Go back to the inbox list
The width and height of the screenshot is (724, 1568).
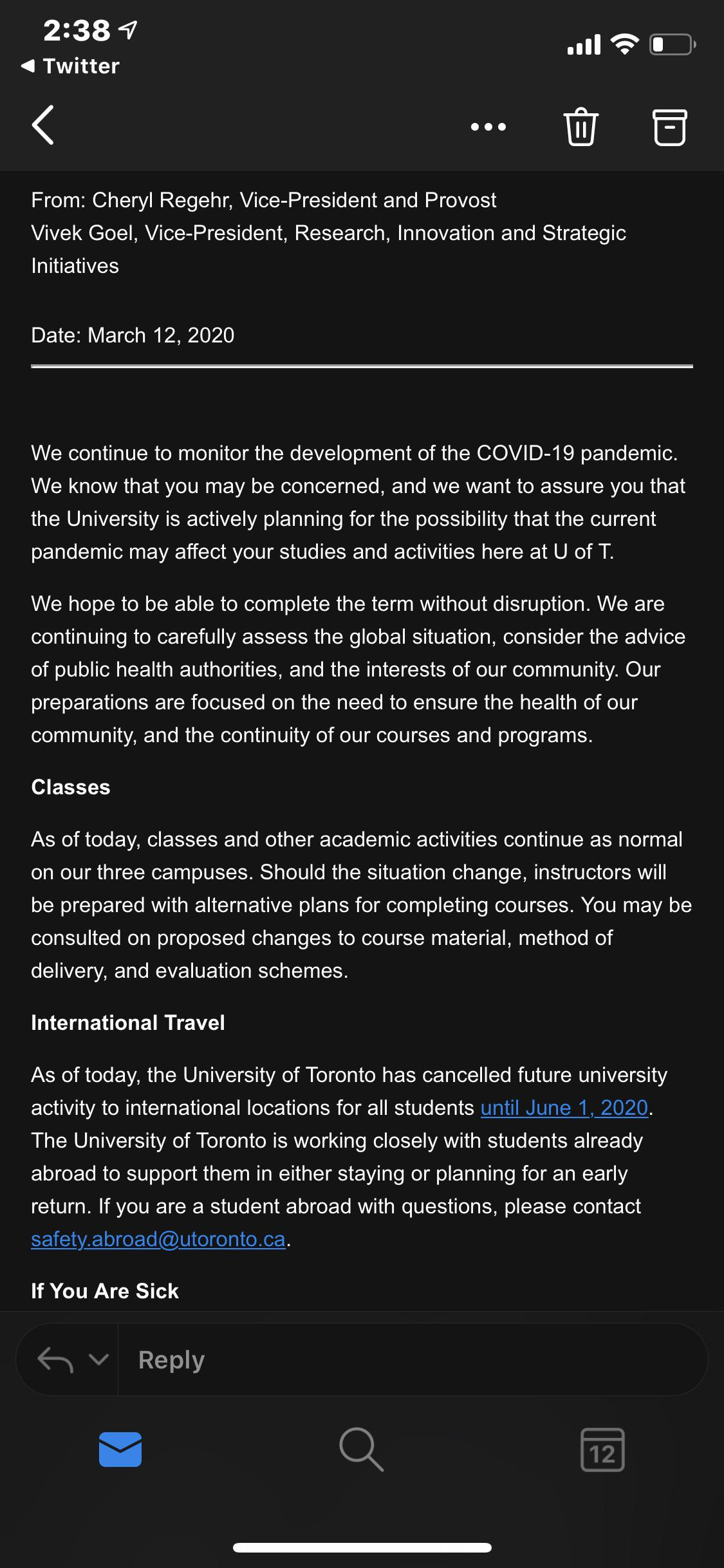tap(42, 126)
